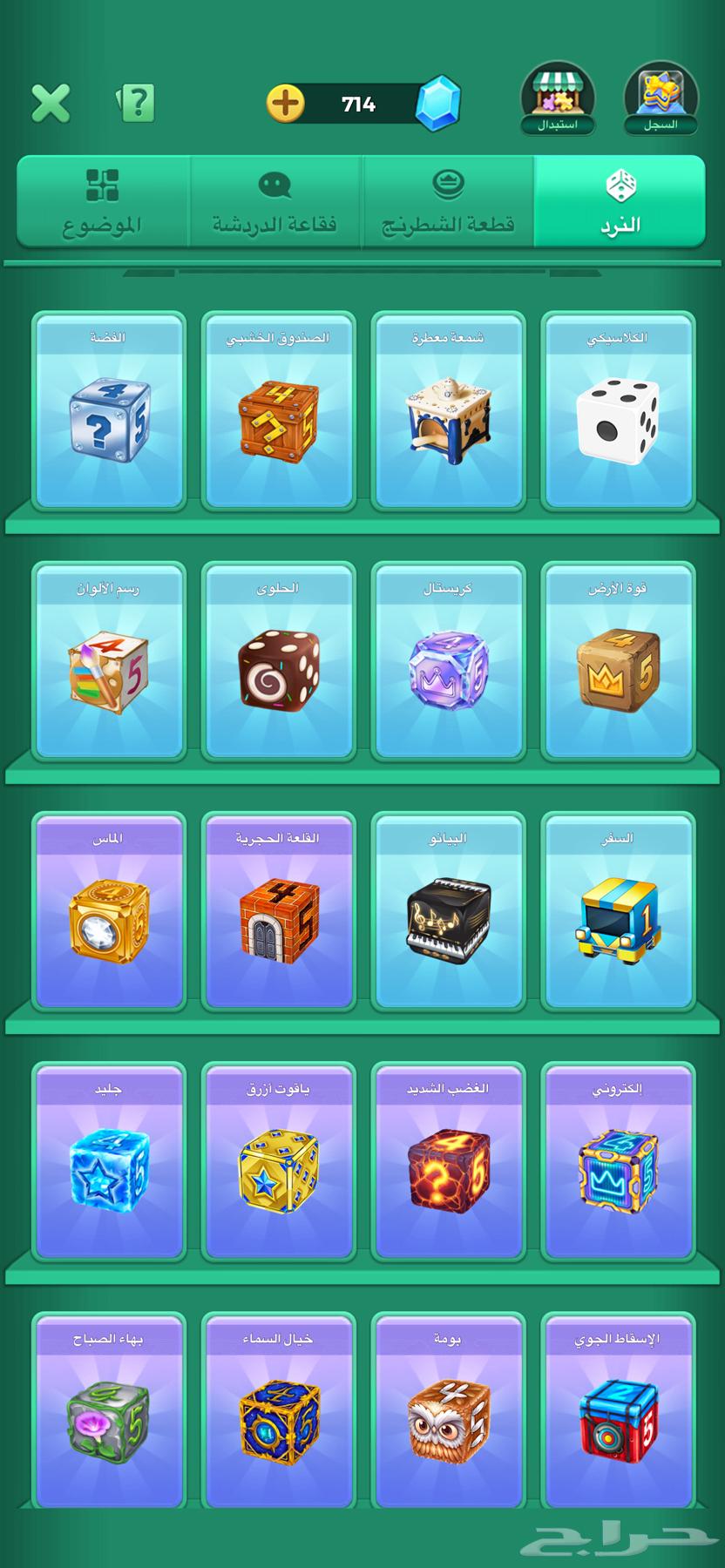The width and height of the screenshot is (725, 1568).
Task: Choose the جليد ice dice
Action: pos(108,1163)
